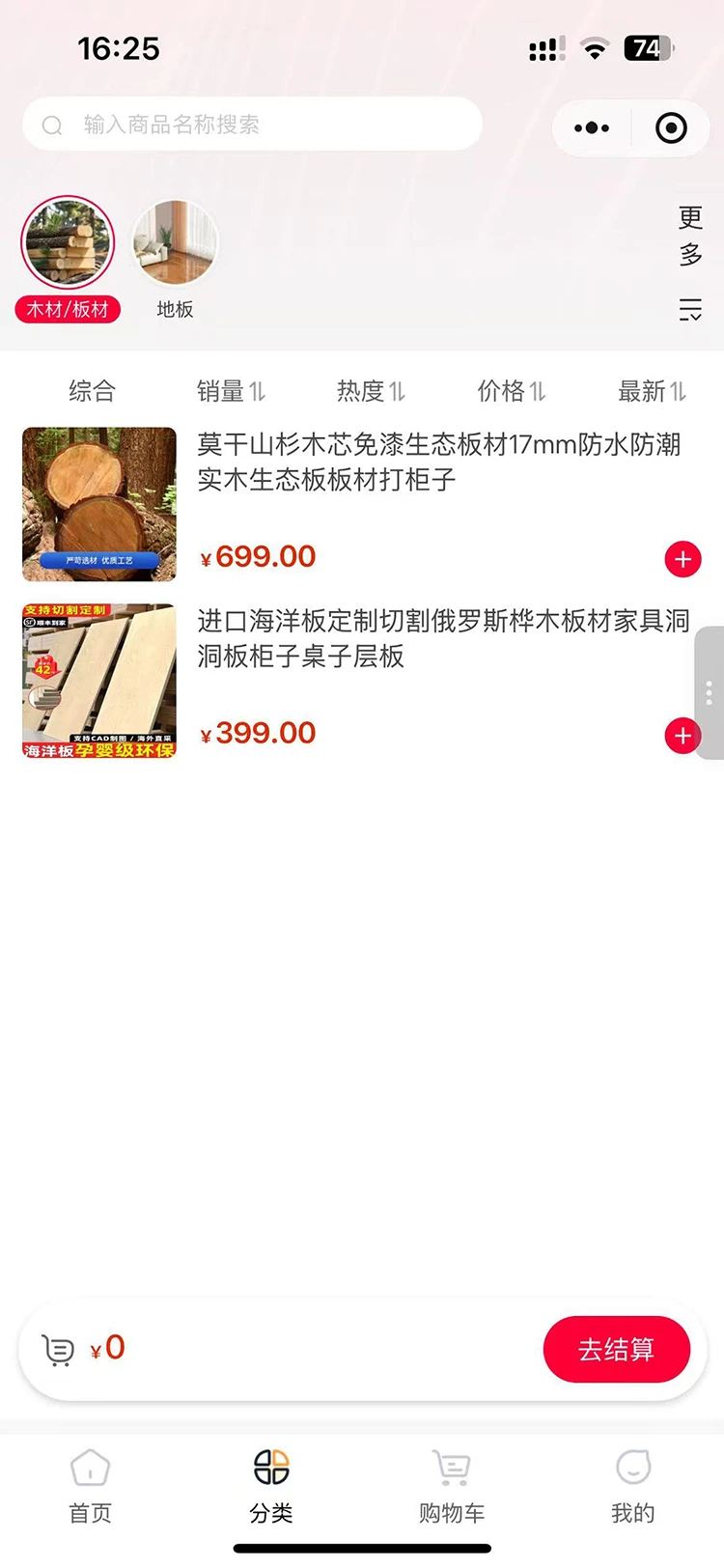Click the filter icon below 更多
The image size is (724, 1568).
coord(690,310)
